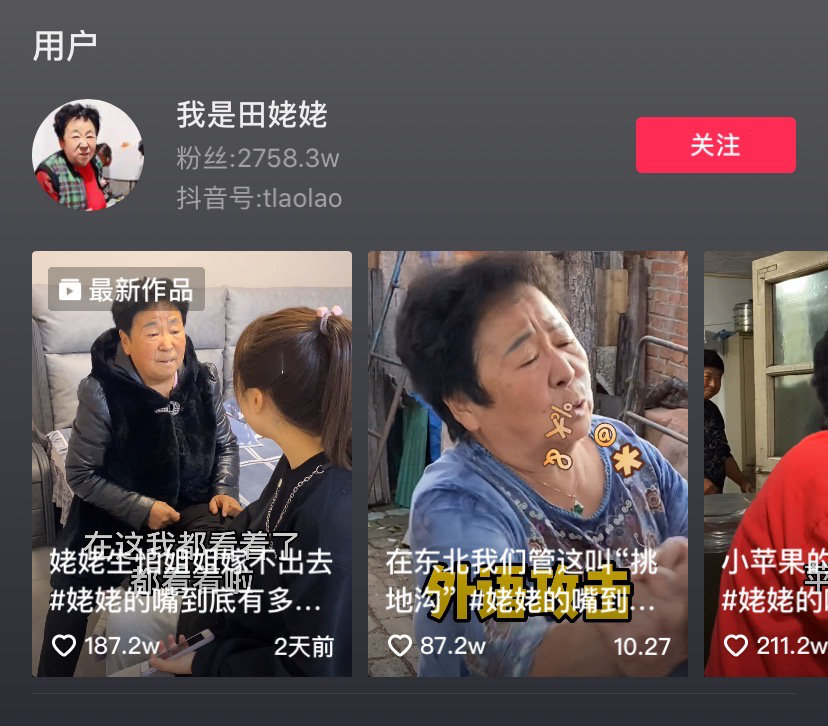Follow 我是田姥姥 with the 关注 button

click(x=715, y=145)
